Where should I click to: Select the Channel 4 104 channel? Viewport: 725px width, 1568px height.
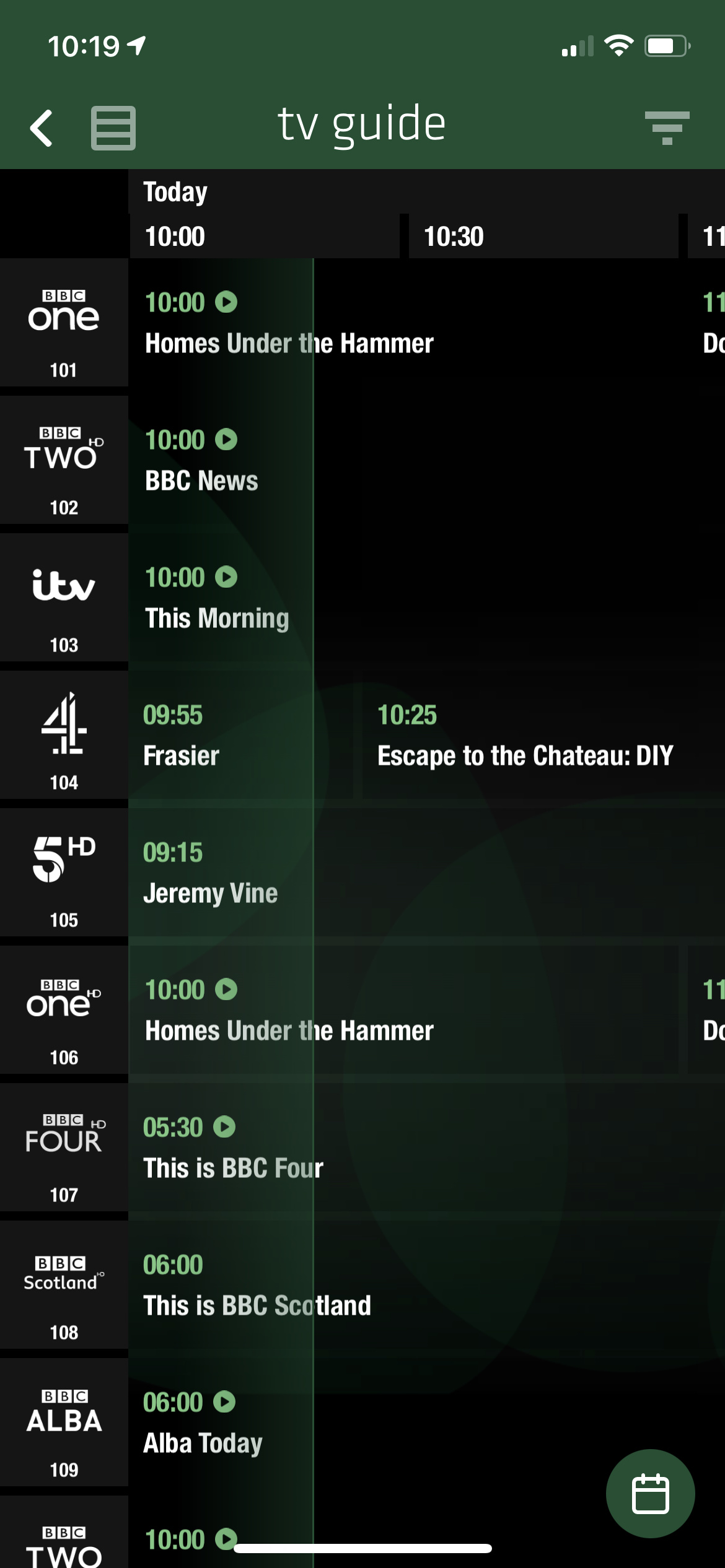tap(64, 736)
